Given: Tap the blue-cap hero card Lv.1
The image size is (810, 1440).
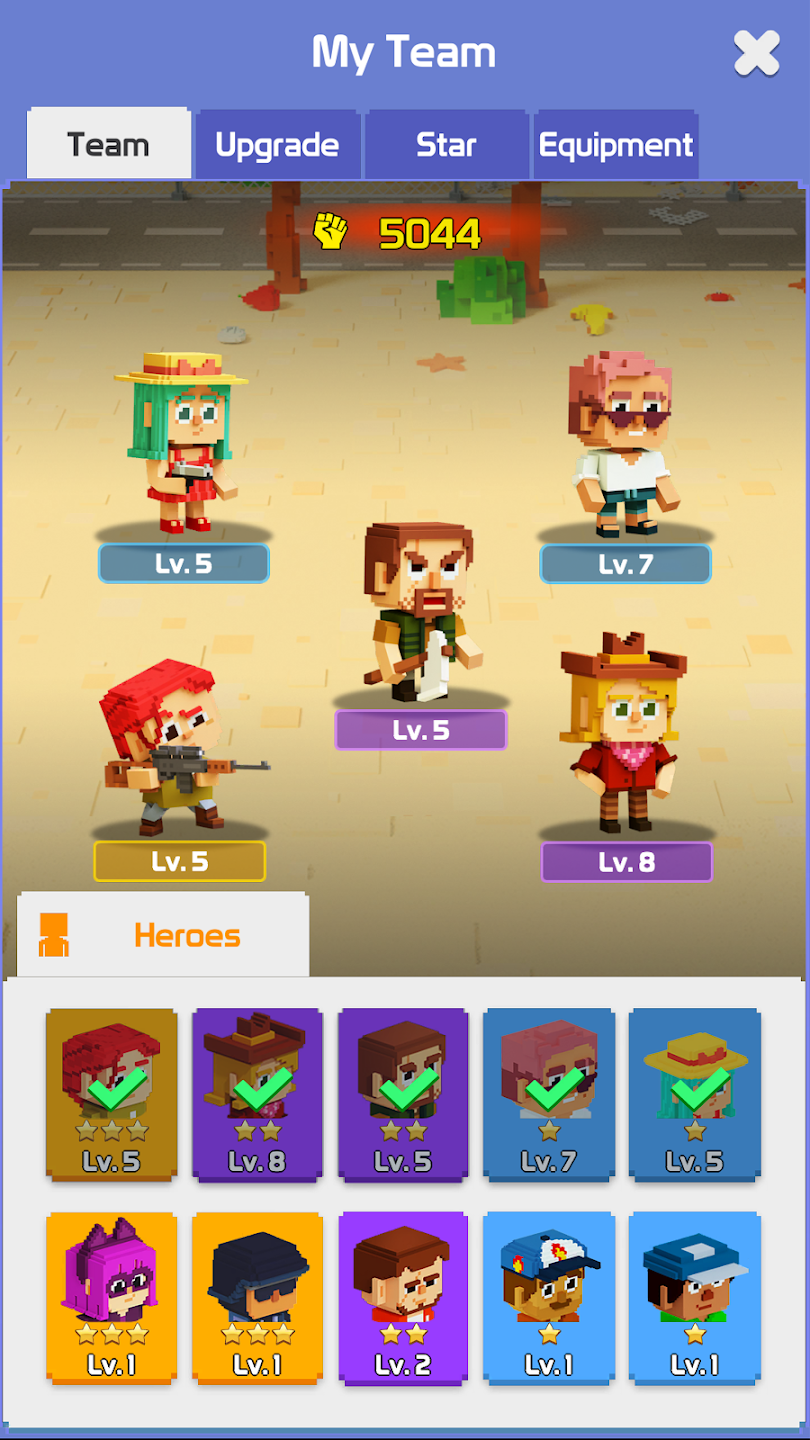Looking at the screenshot, I should 695,1298.
